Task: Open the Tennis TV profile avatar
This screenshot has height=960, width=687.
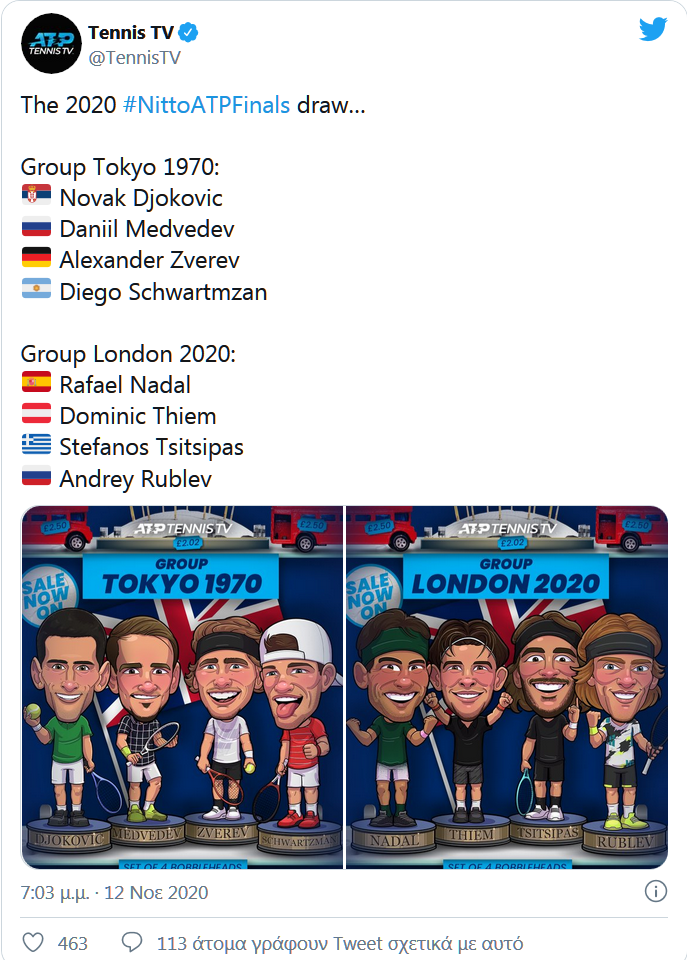Action: coord(50,44)
